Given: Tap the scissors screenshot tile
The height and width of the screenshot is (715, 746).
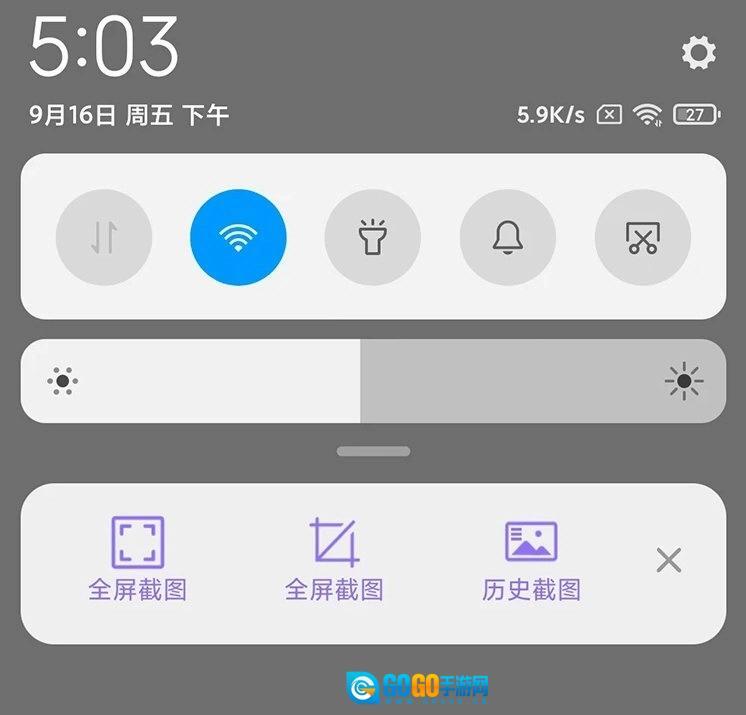Looking at the screenshot, I should [x=642, y=238].
